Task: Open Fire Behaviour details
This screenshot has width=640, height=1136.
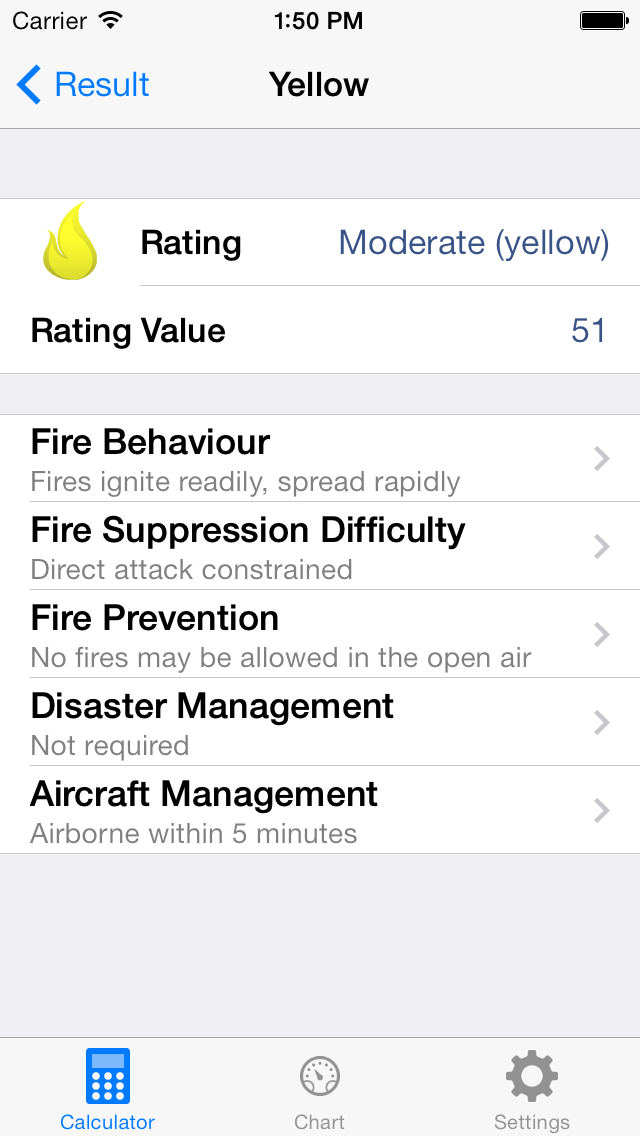Action: pyautogui.click(x=320, y=458)
